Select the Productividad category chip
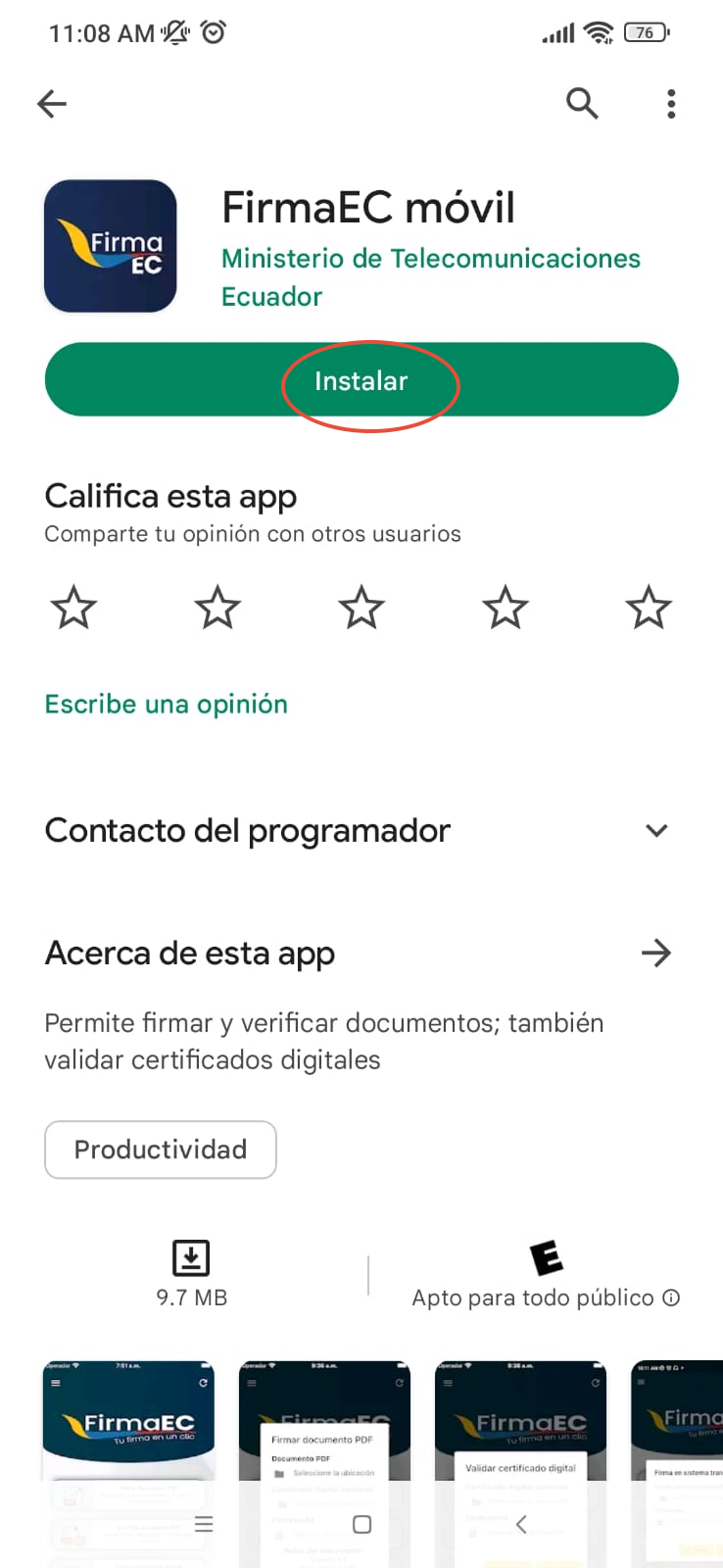 [x=161, y=1150]
